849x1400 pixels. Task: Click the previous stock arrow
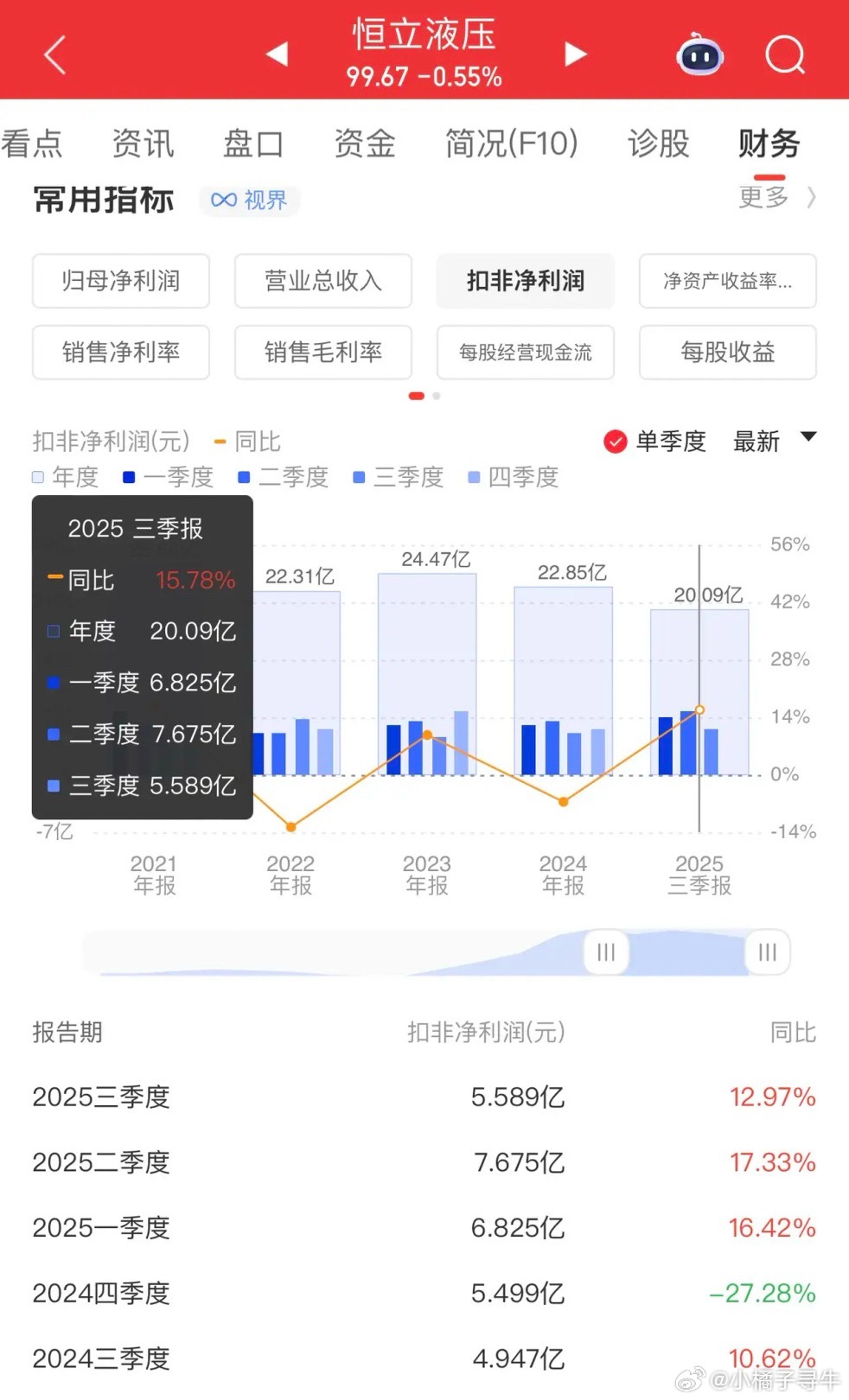click(277, 54)
